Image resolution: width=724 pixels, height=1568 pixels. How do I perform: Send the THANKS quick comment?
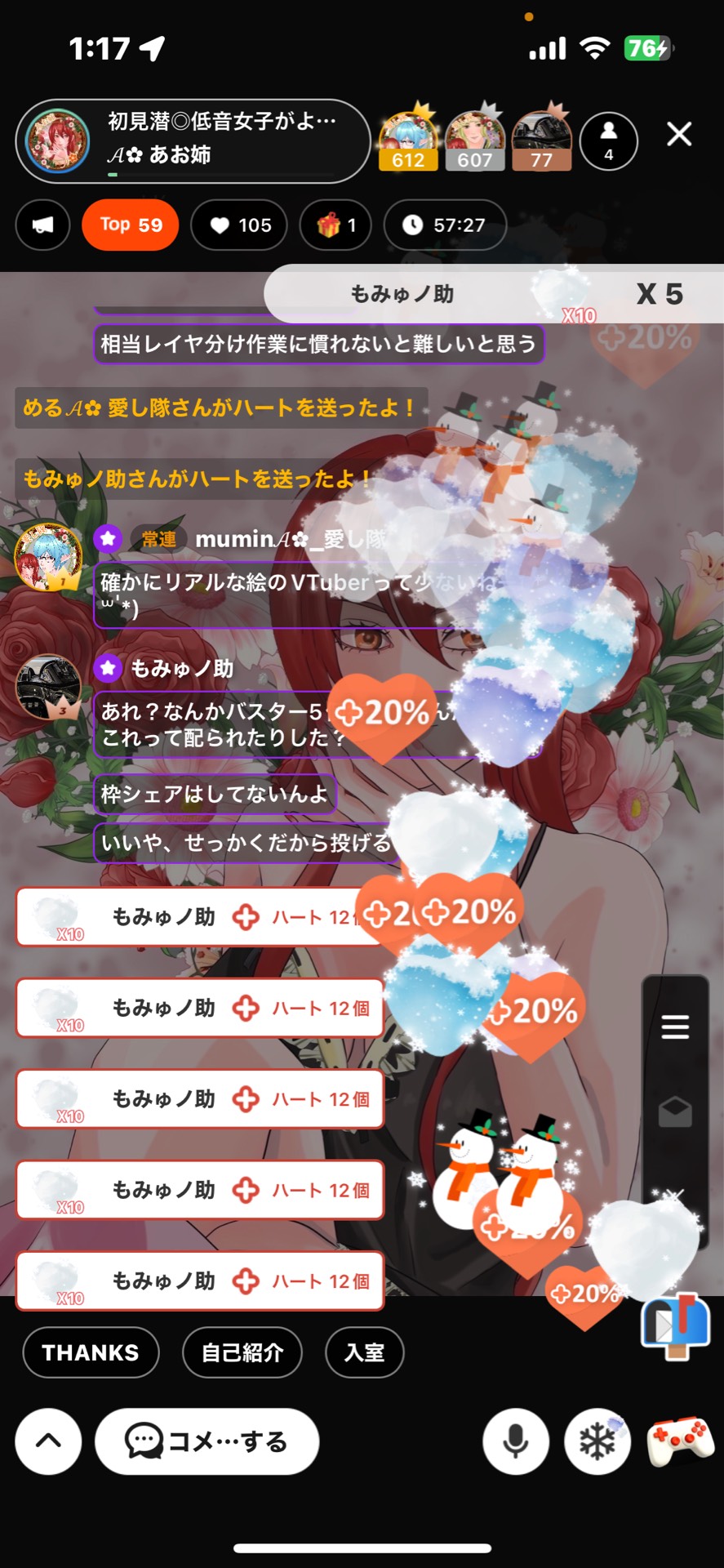(91, 1352)
